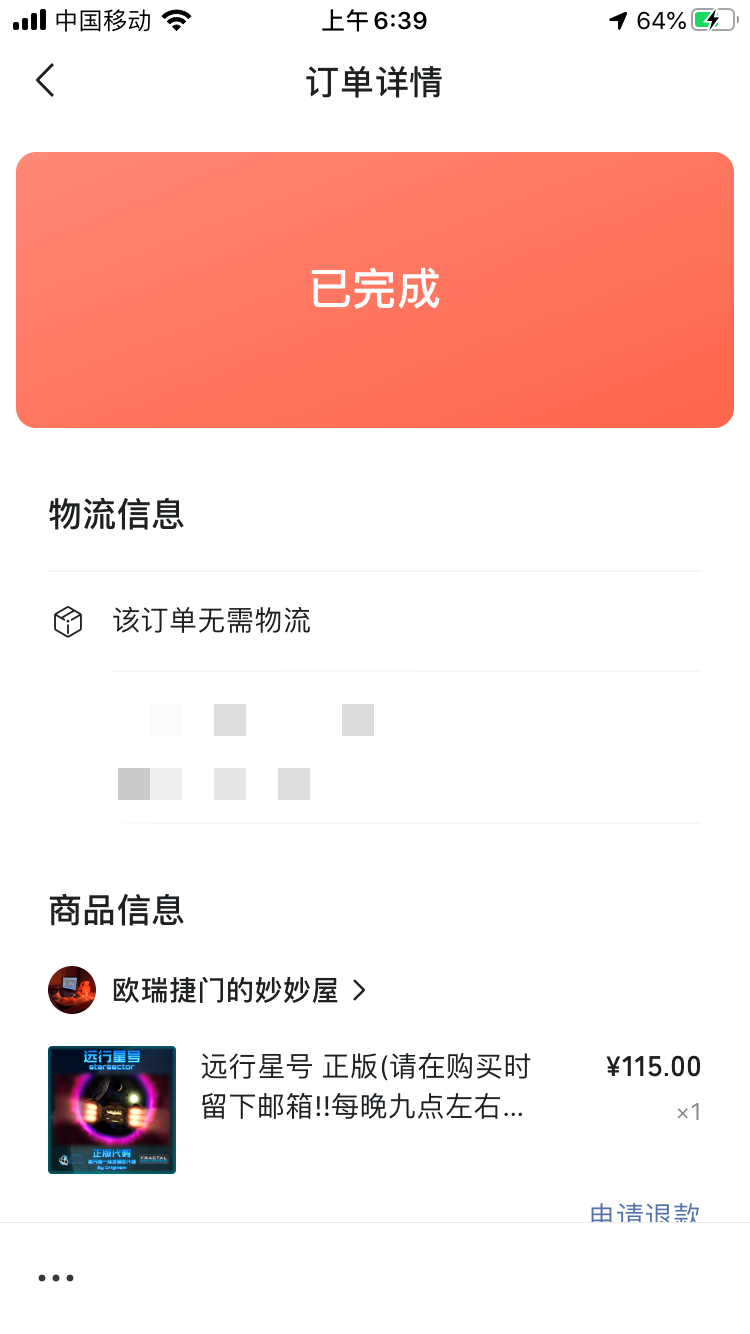Viewport: 750px width, 1334px height.
Task: Tap the 已完成 order status banner
Action: point(374,288)
